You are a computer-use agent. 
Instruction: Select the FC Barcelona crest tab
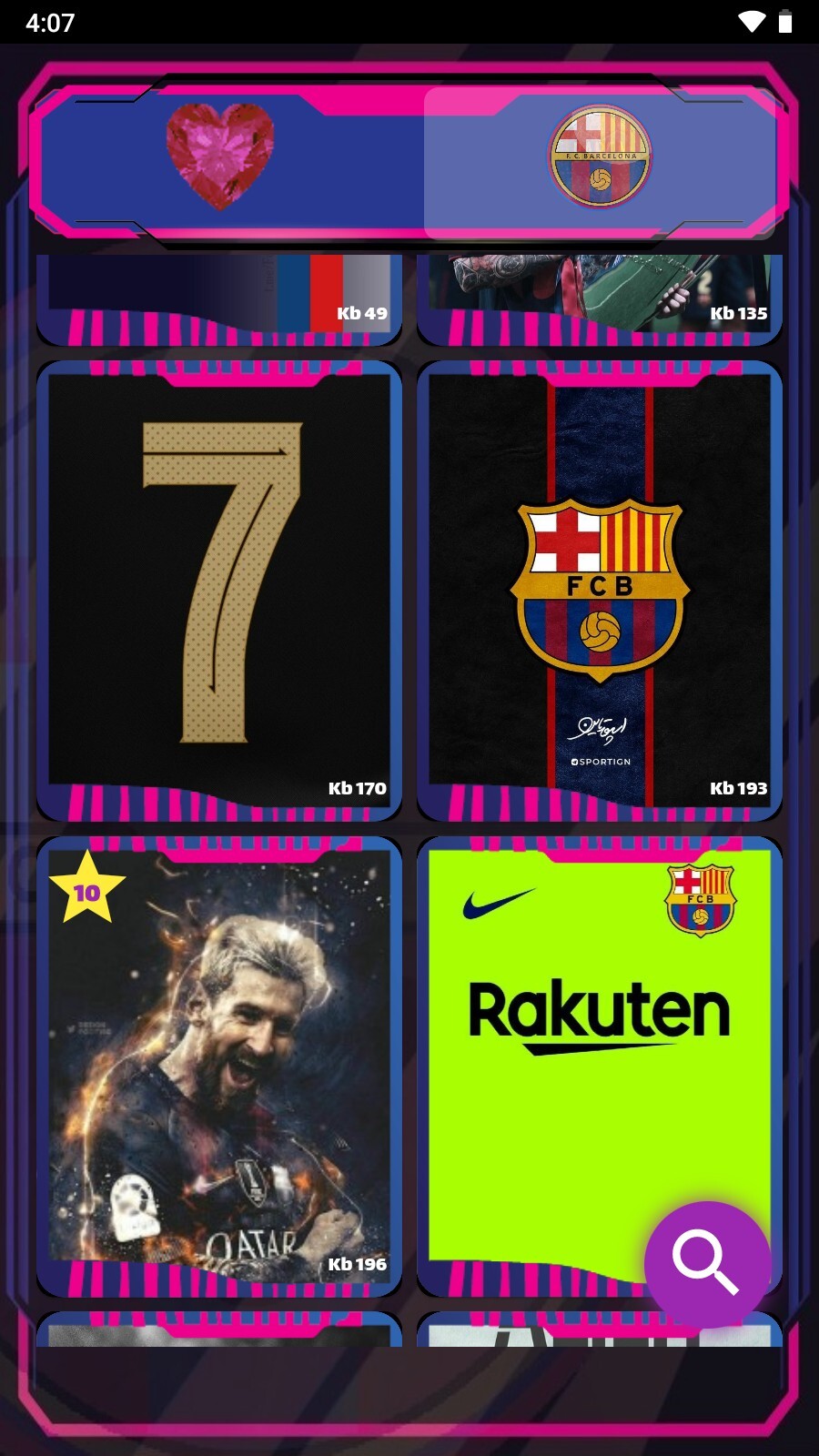[600, 157]
